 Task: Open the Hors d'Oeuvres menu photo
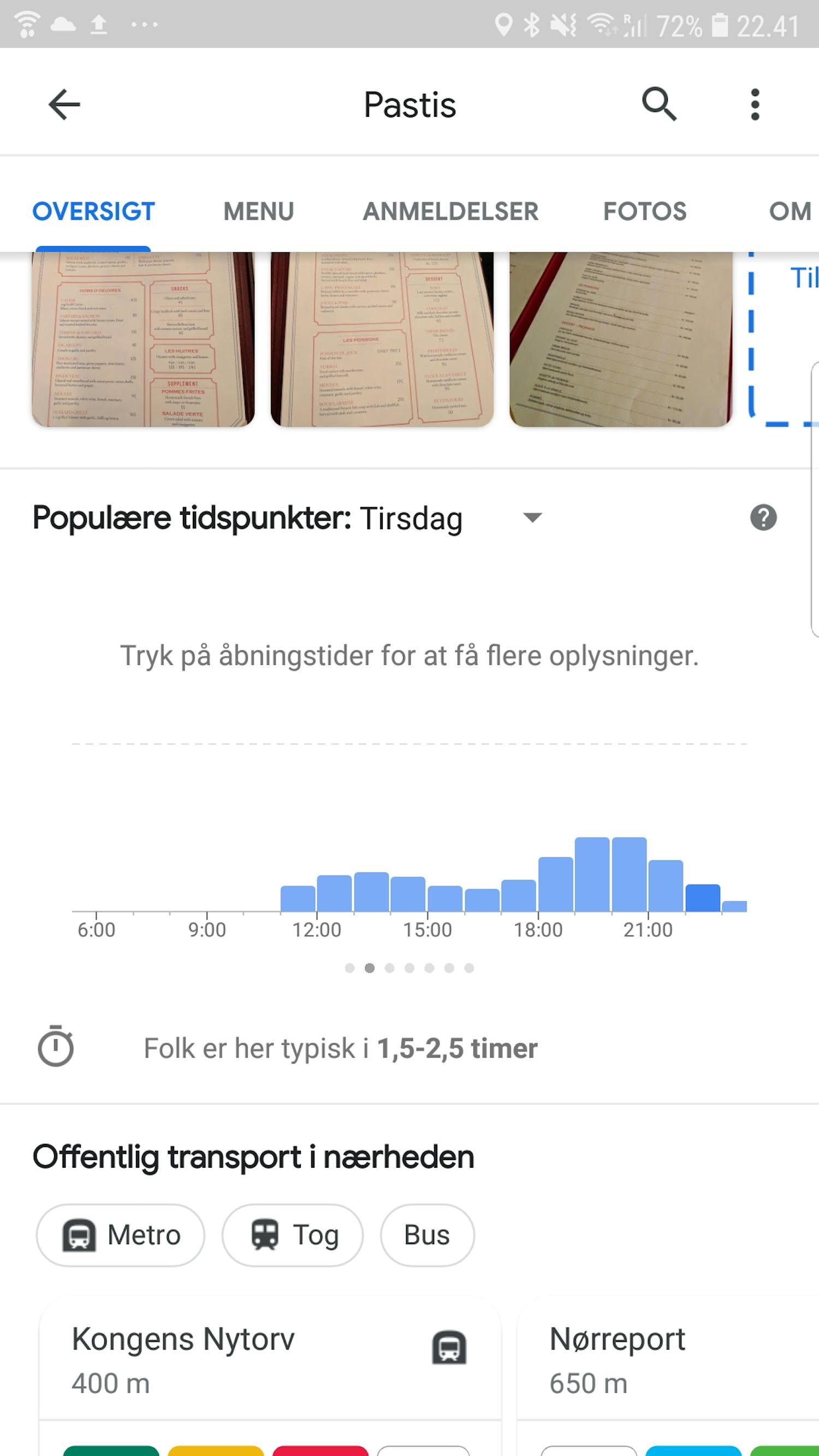143,339
